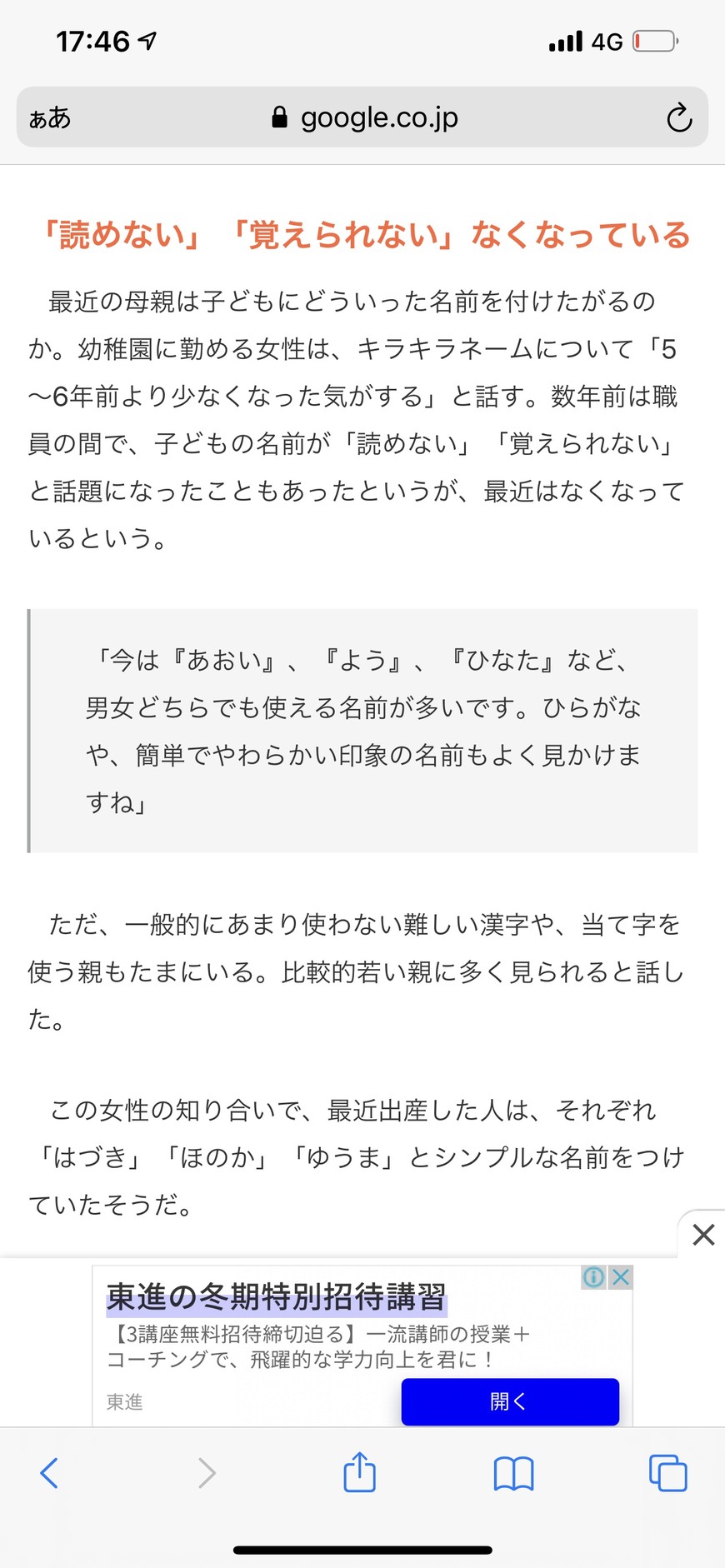Close the 東進 ad with the X icon

click(620, 1277)
